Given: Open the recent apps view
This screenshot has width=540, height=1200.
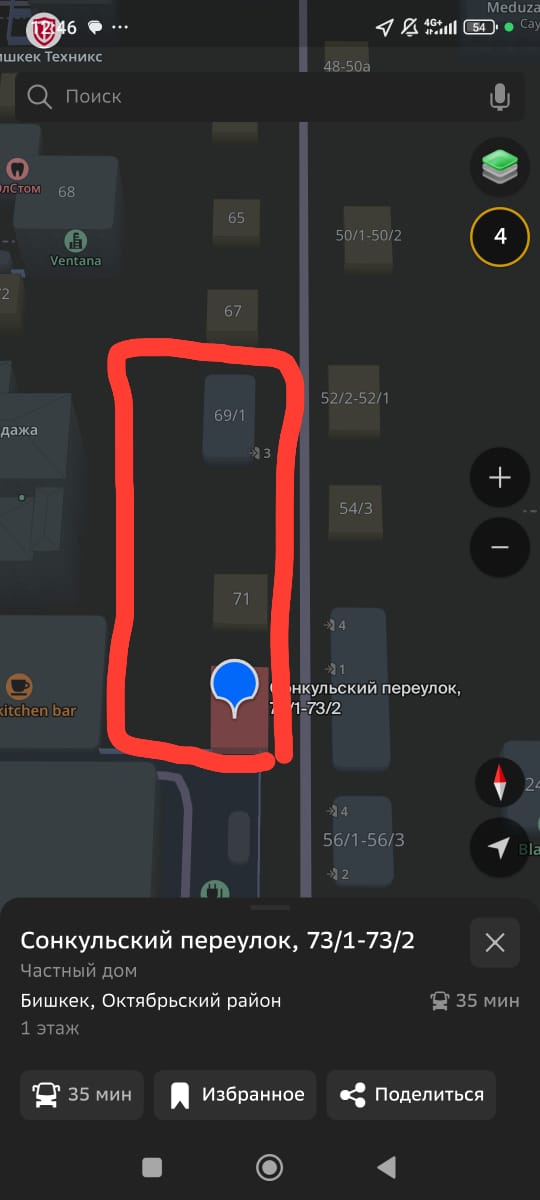Looking at the screenshot, I should tap(152, 1166).
